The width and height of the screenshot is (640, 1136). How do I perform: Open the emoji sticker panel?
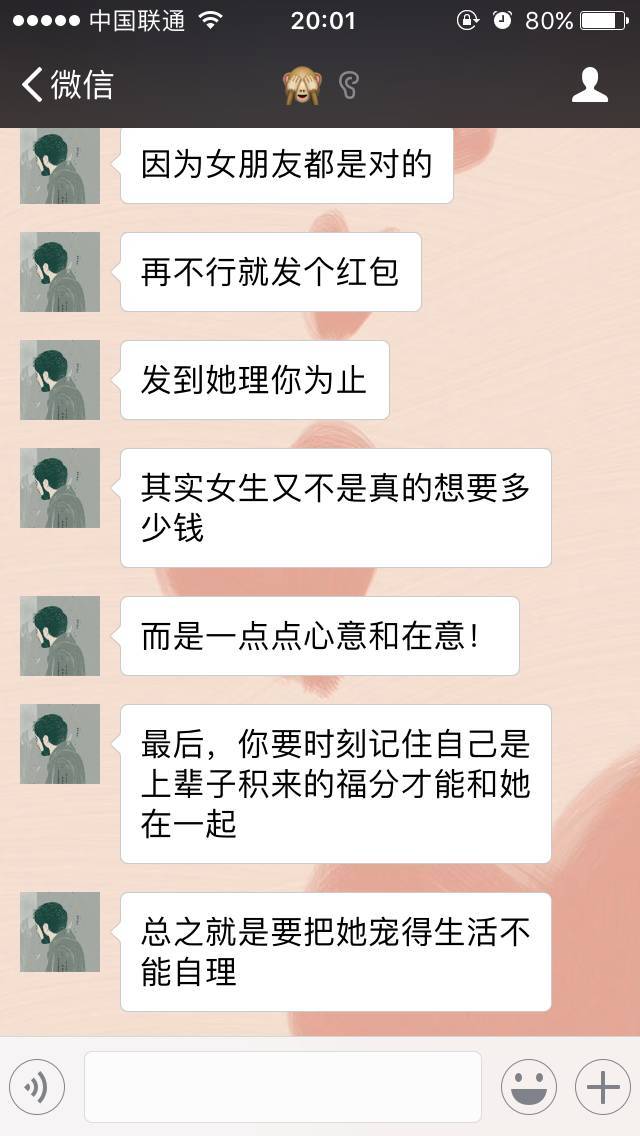point(528,1086)
